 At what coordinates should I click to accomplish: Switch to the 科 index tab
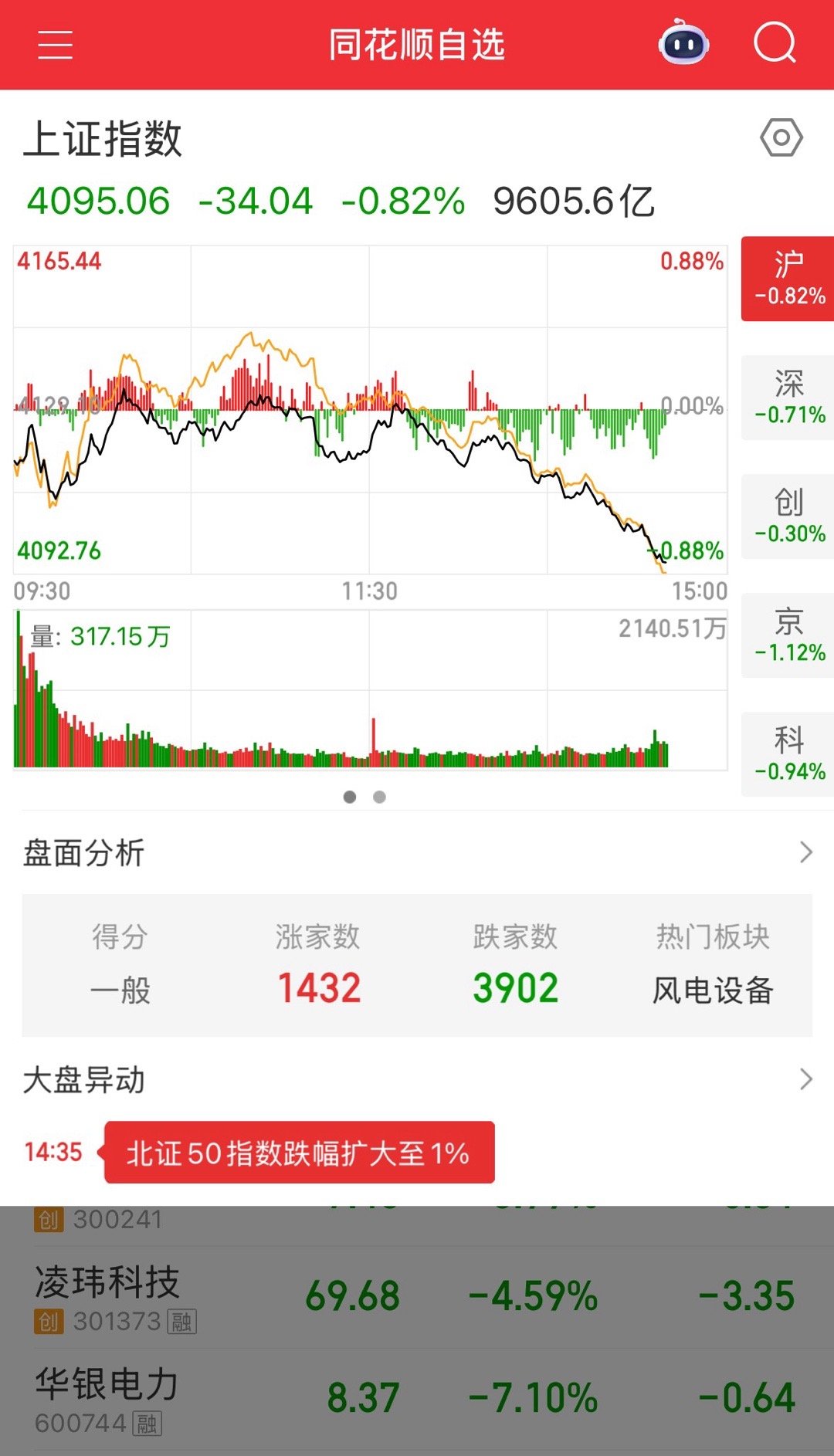(788, 754)
